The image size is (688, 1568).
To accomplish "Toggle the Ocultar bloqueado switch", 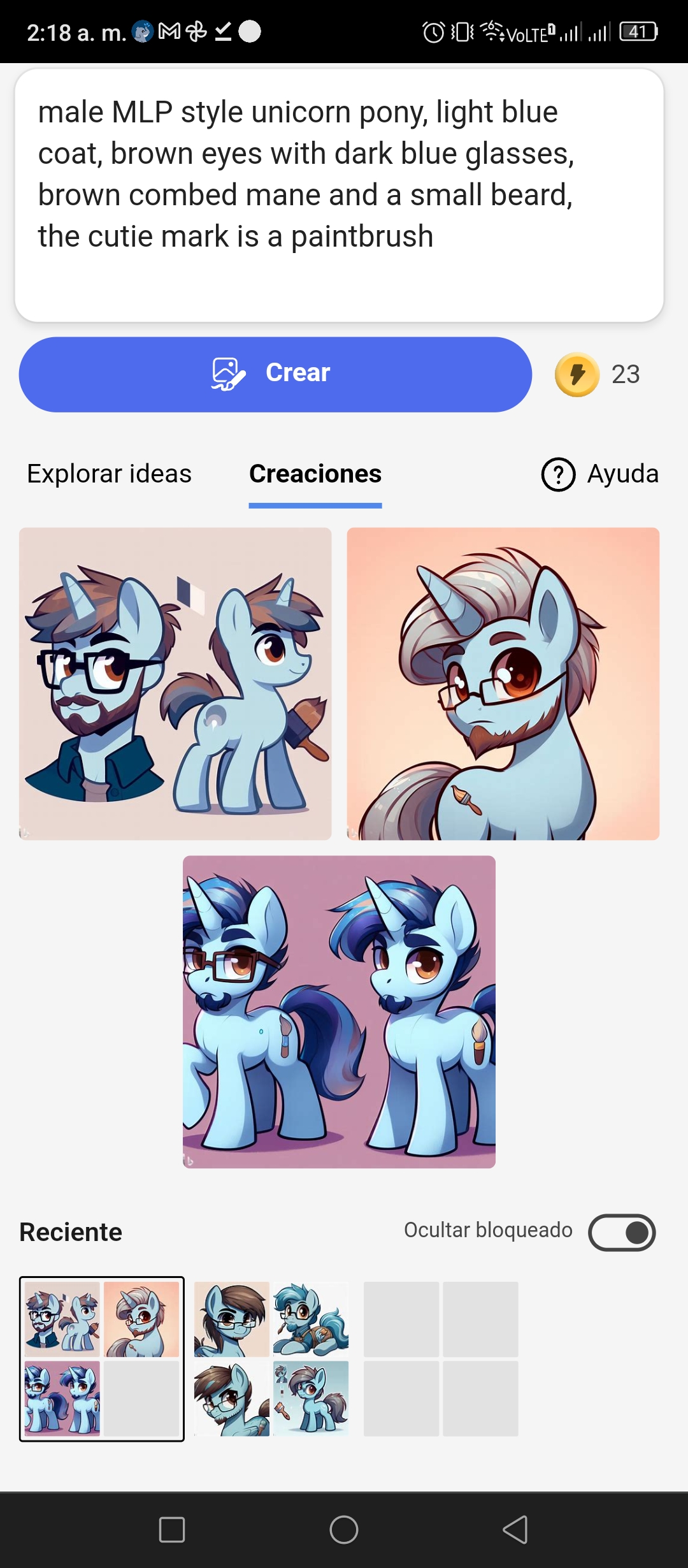I will point(622,1233).
